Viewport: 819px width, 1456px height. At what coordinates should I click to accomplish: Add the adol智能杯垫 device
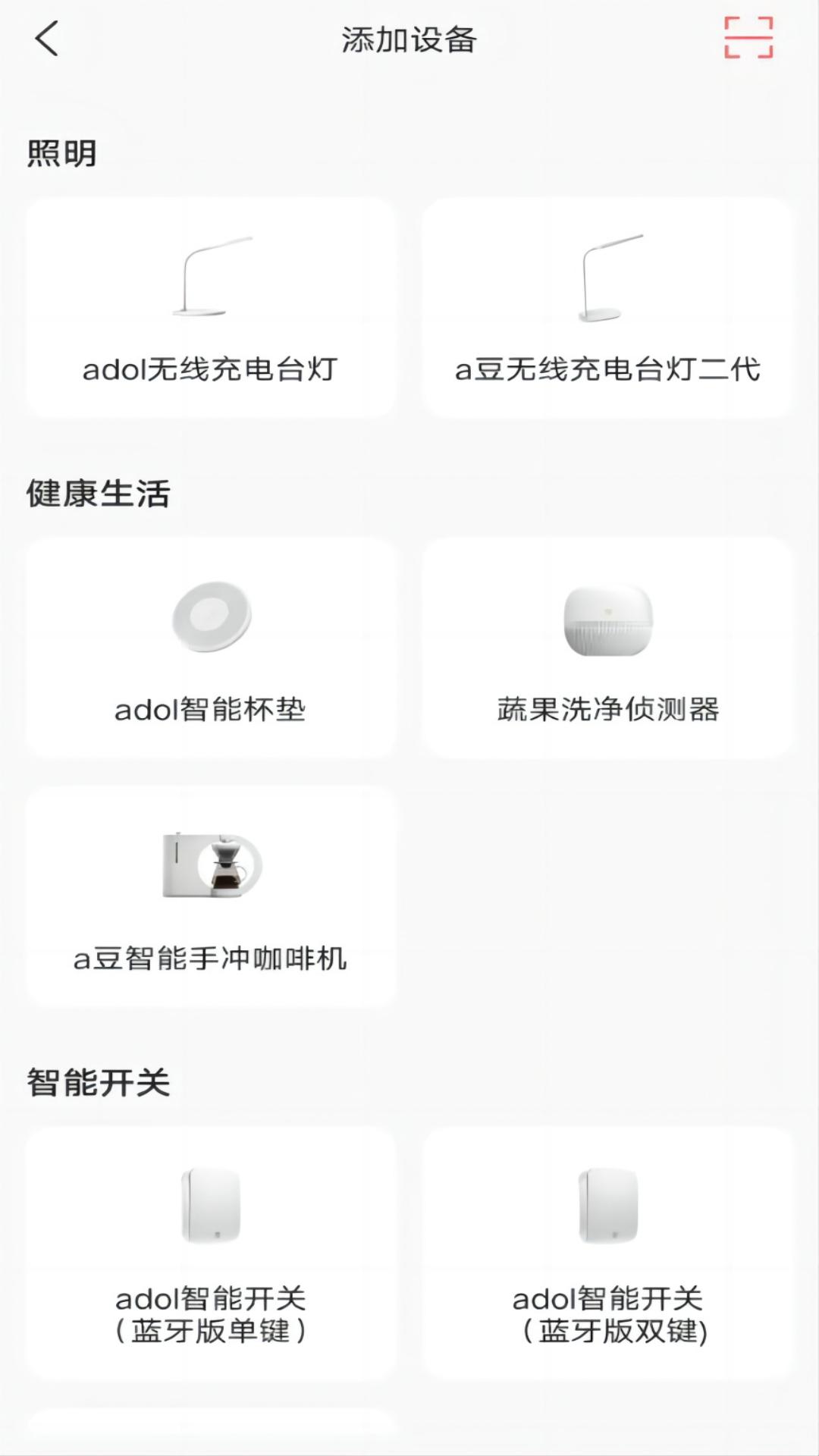211,648
